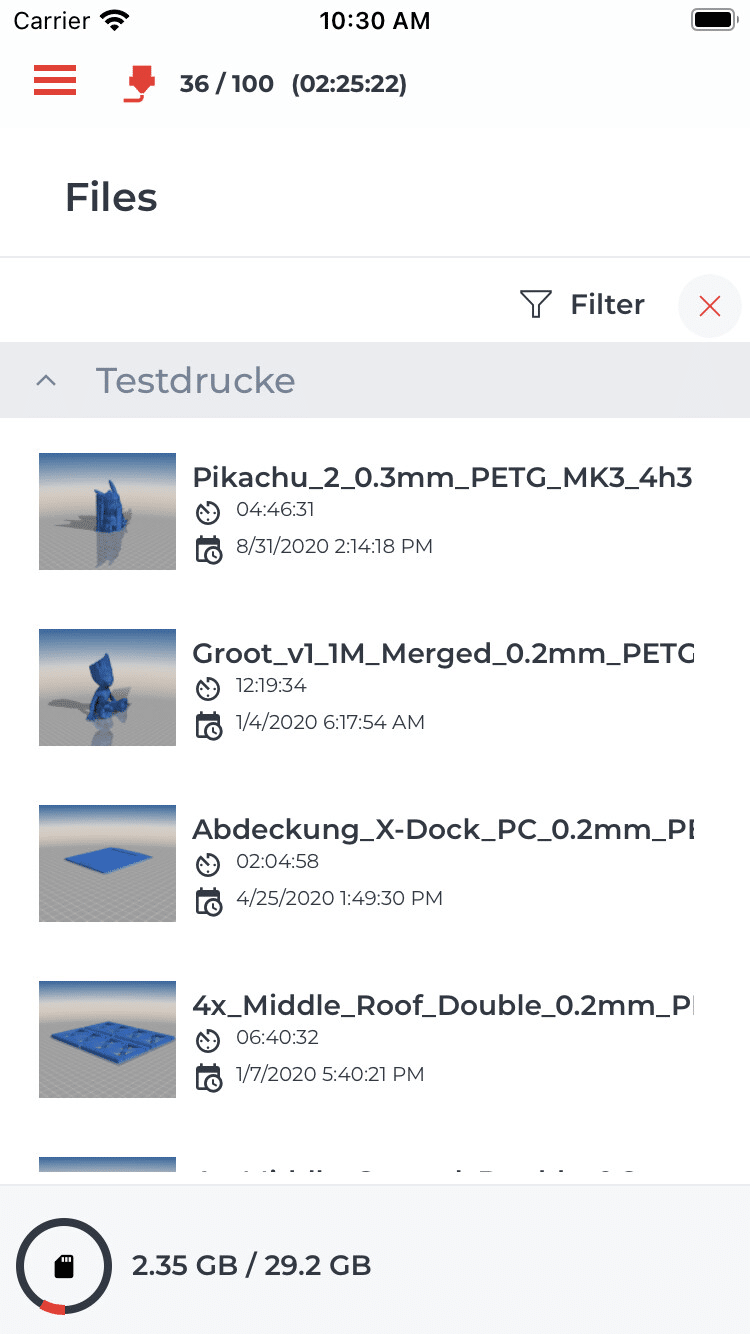Open the 4x_Middle_Roof_Double file

point(375,1039)
